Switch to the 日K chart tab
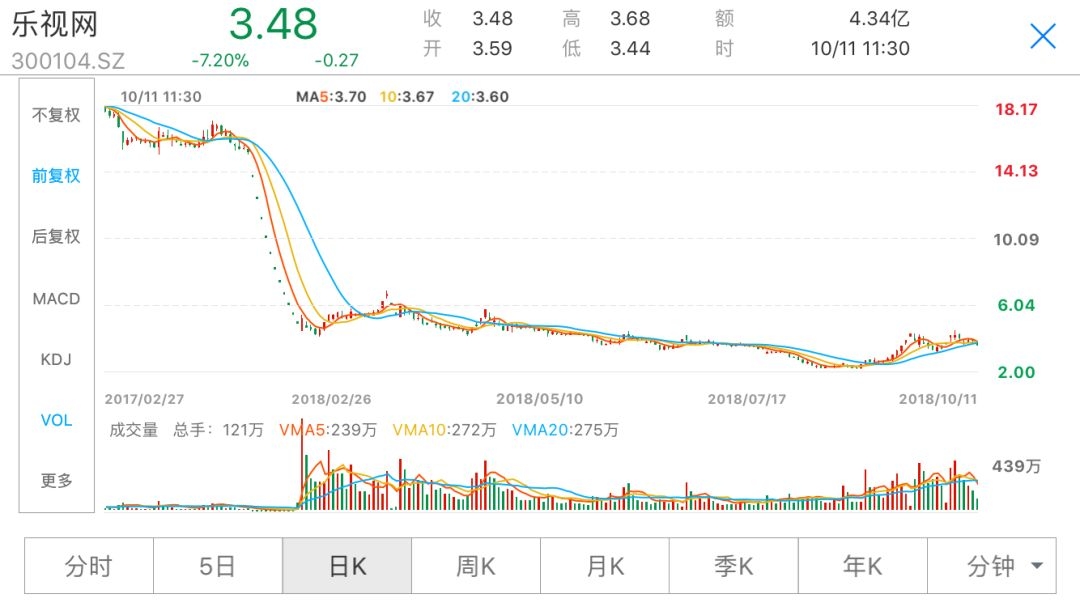The width and height of the screenshot is (1080, 607). [x=347, y=567]
